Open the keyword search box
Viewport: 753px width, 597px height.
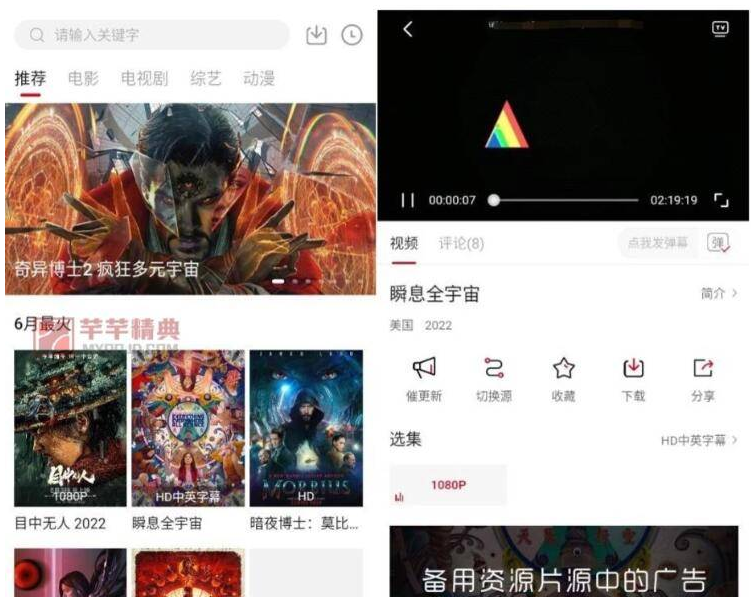click(150, 35)
